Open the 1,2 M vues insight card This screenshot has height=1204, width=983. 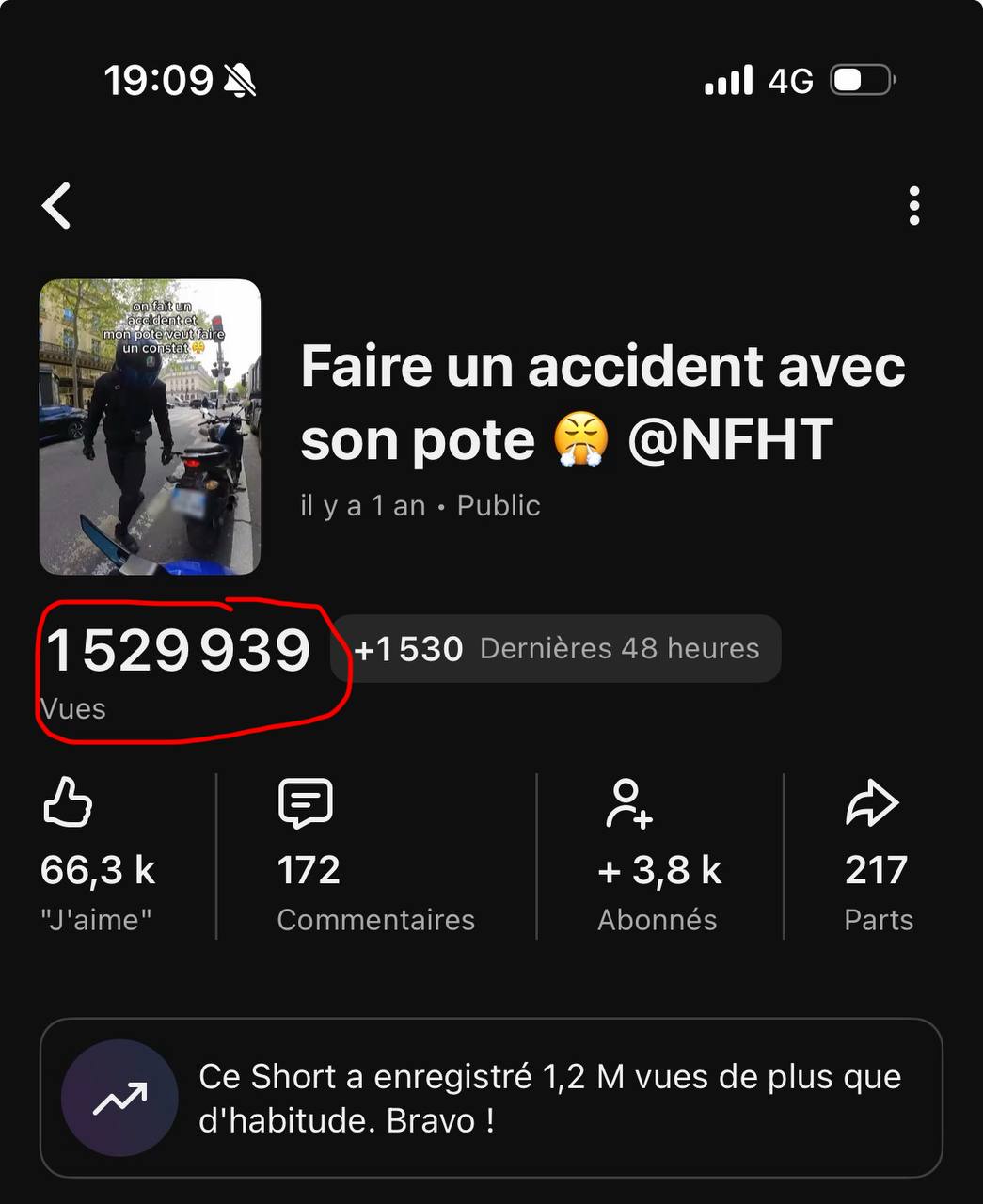490,1098
